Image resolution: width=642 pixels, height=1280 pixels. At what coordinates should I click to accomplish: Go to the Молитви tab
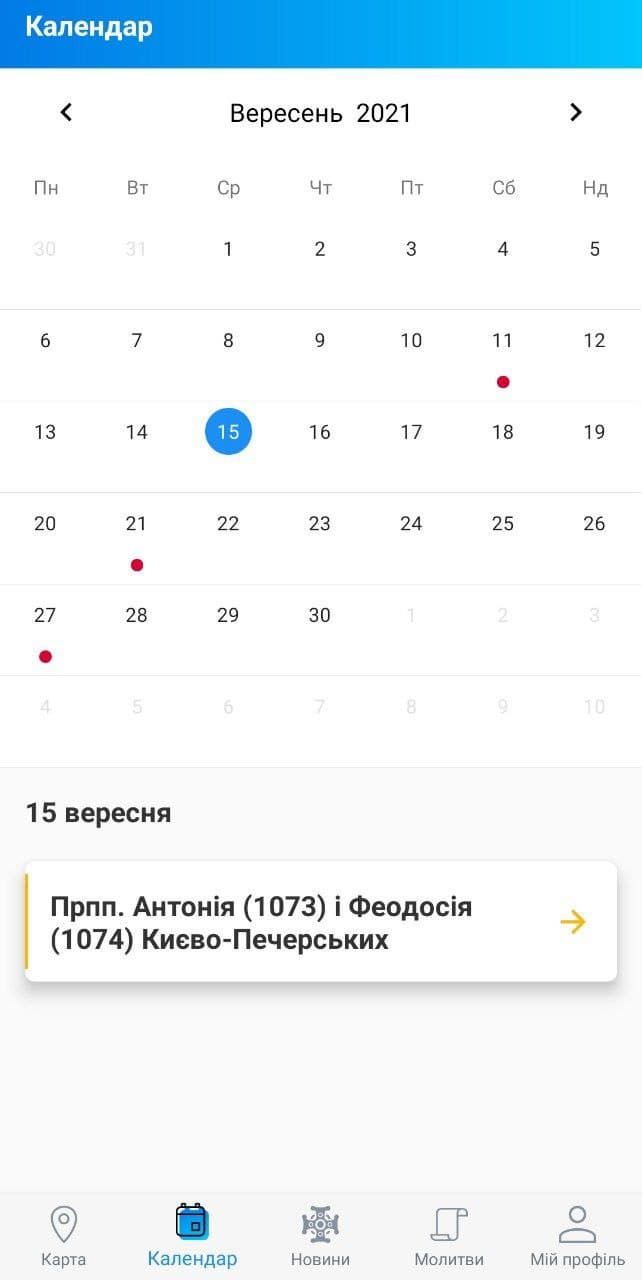tap(449, 1236)
